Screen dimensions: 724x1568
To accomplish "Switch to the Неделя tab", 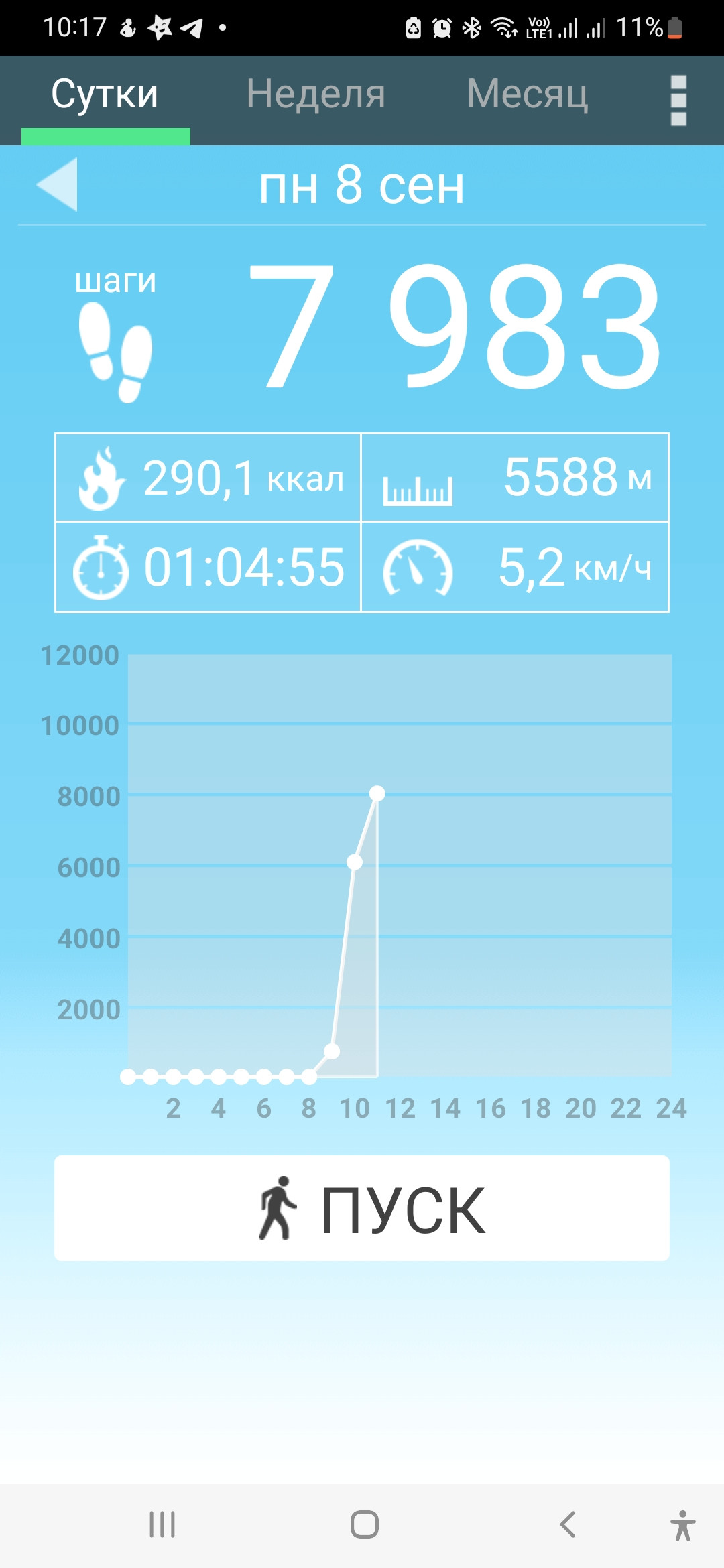I will (316, 94).
